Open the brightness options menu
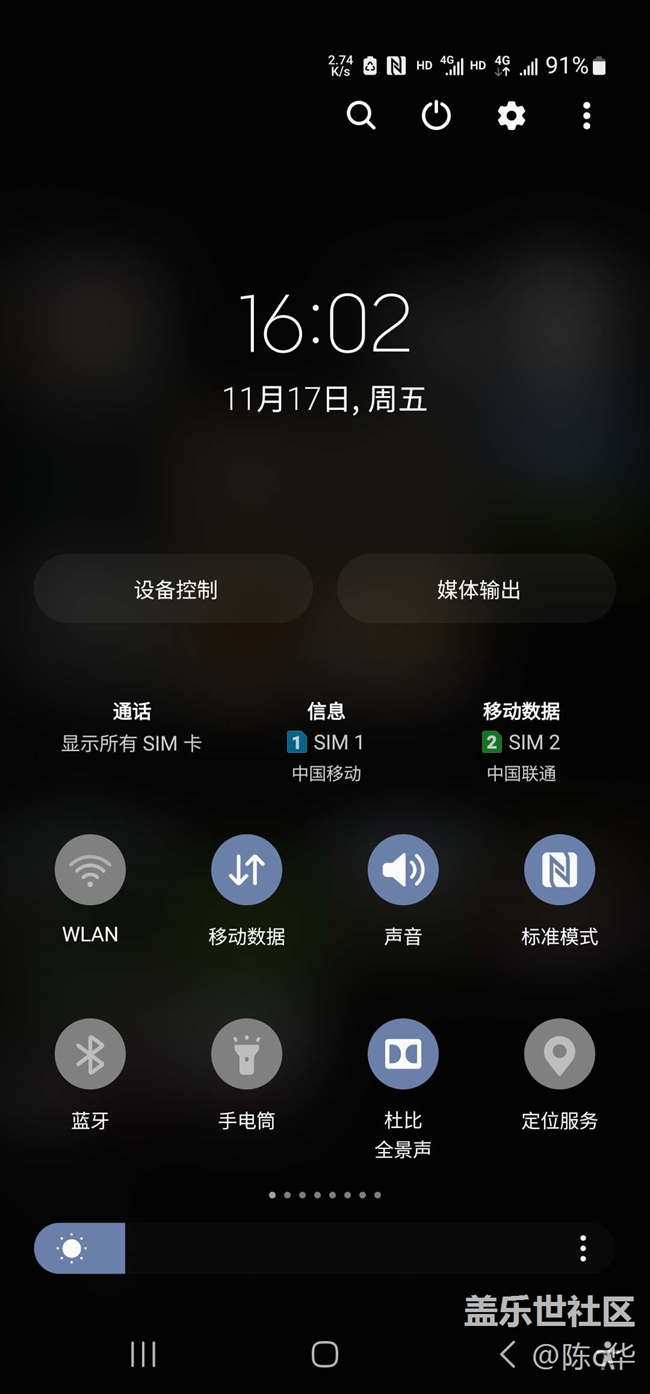 tap(583, 1248)
